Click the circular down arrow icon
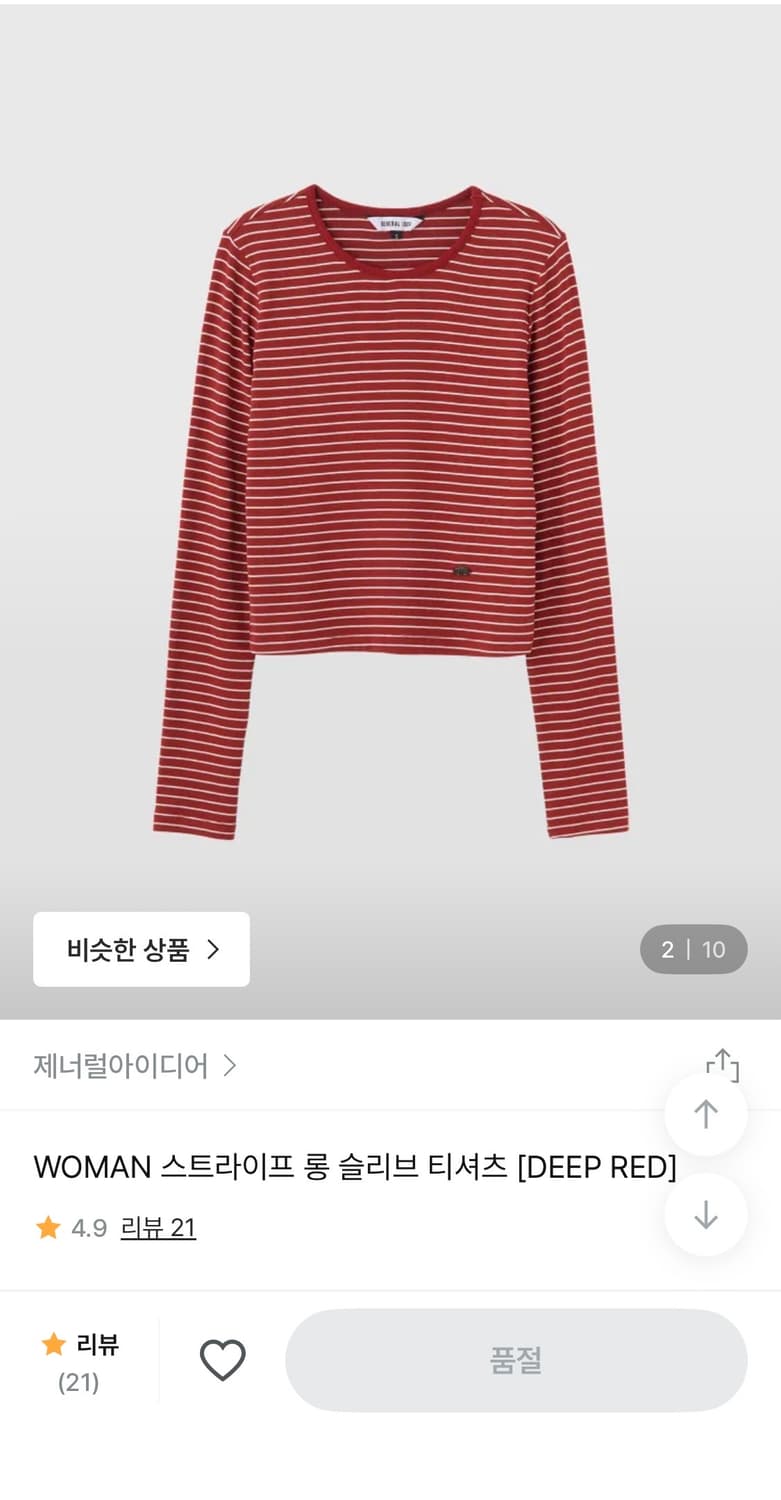The height and width of the screenshot is (1500, 781). pos(706,1215)
